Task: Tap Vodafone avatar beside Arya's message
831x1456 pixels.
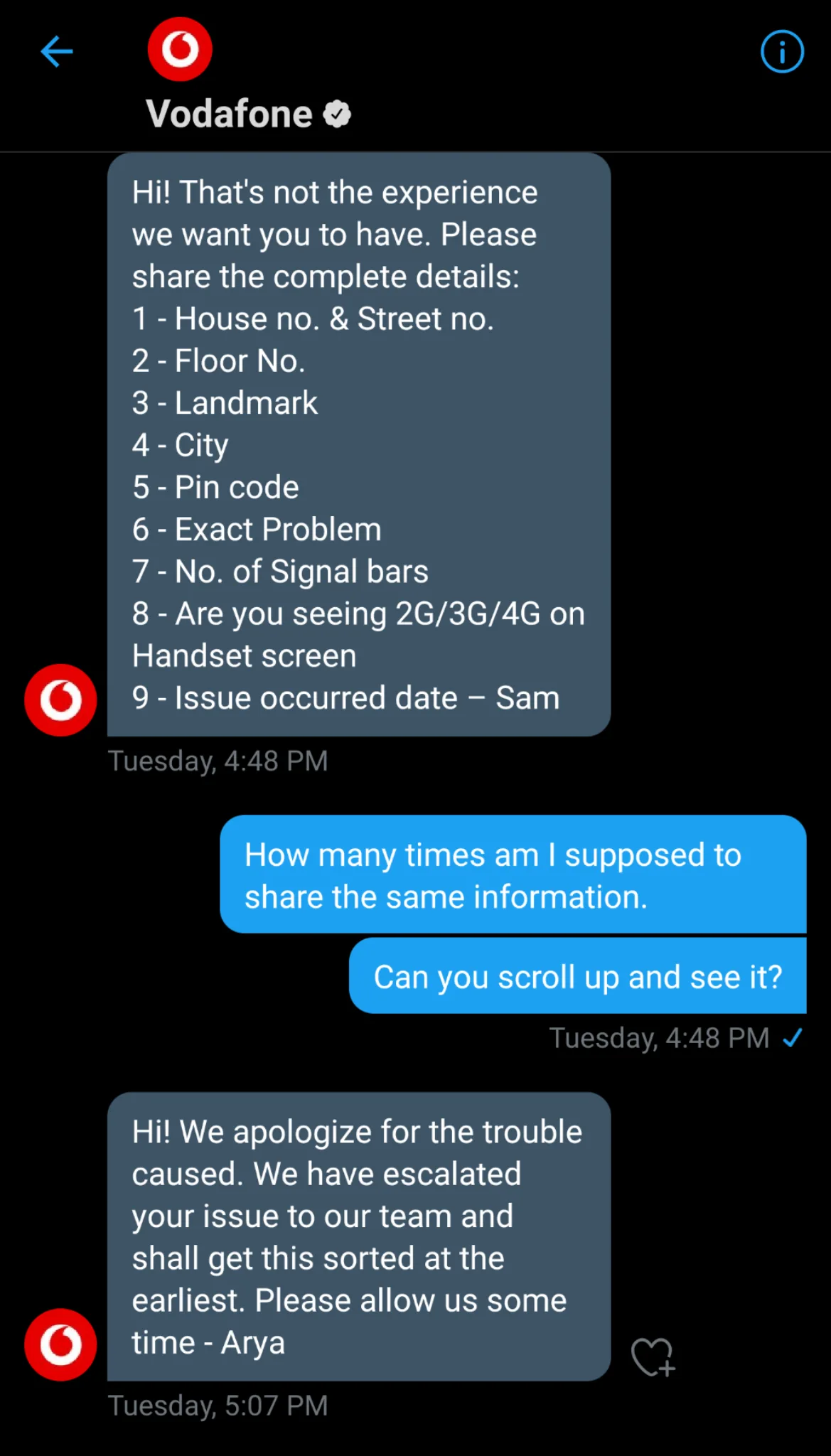Action: tap(60, 1344)
